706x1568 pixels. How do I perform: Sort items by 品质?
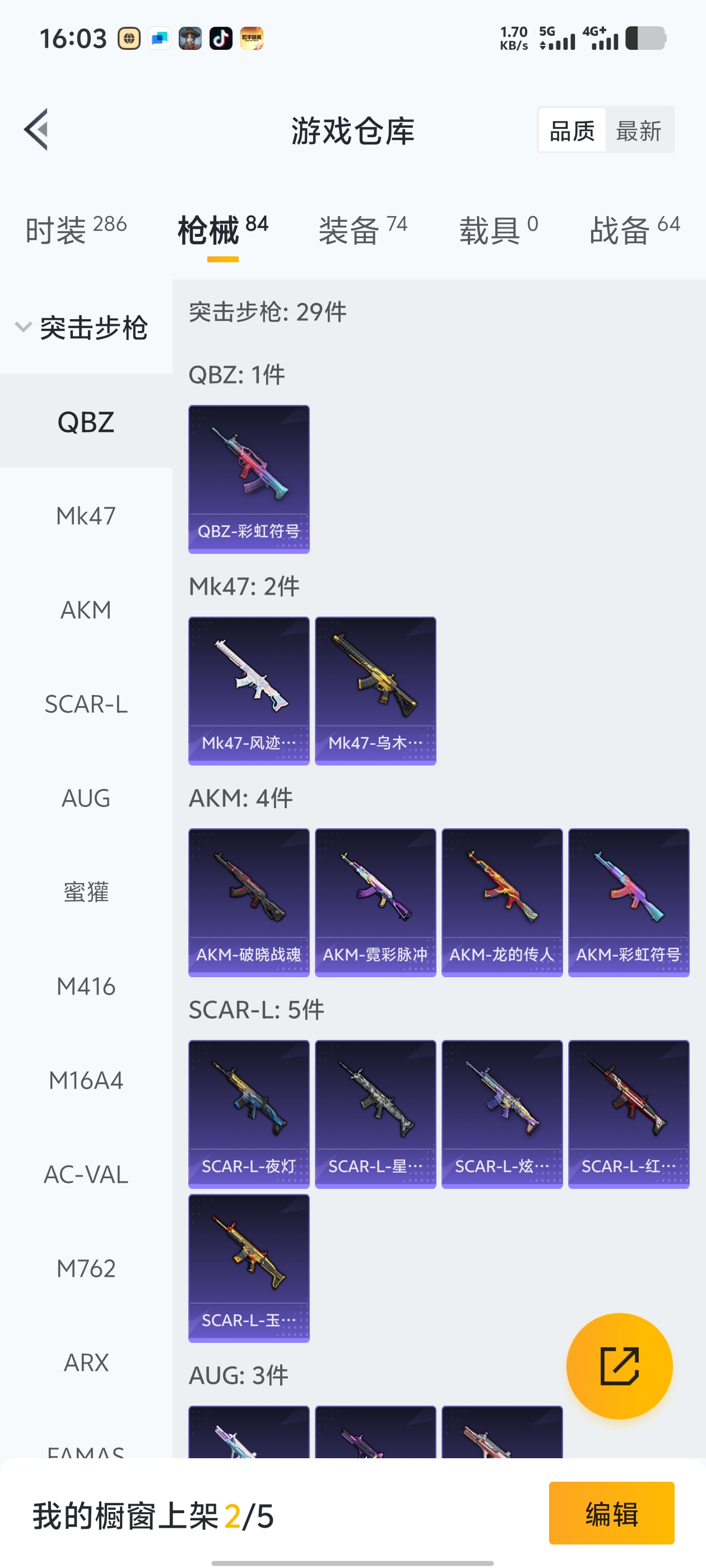(572, 131)
